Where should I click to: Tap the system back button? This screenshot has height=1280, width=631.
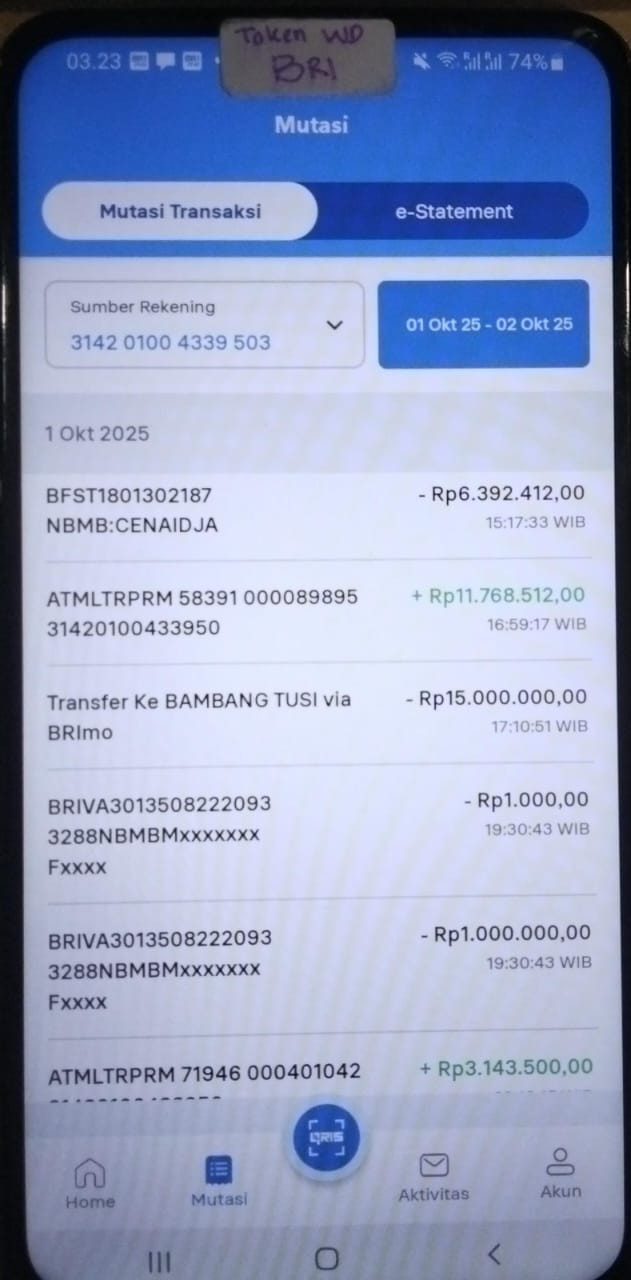[493, 1254]
